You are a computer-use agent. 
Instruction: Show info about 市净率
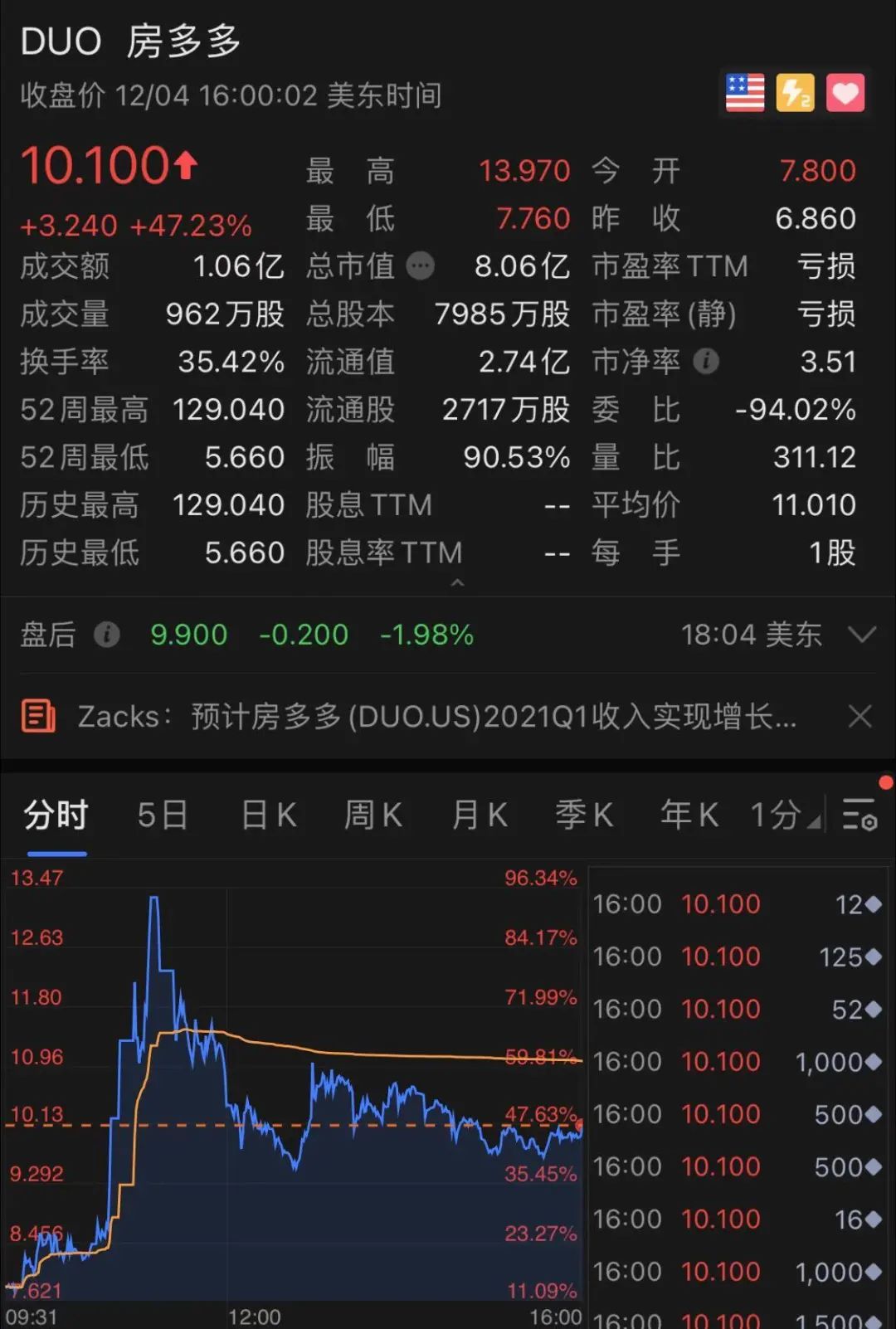click(x=706, y=362)
